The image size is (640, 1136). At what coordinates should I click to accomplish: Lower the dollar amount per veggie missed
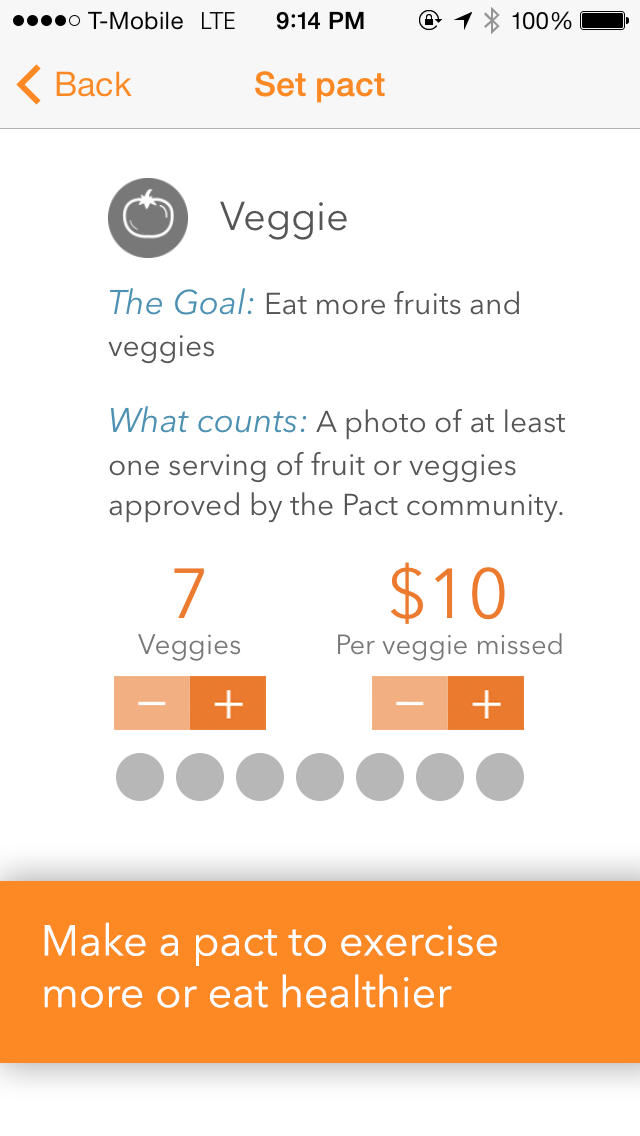point(410,703)
